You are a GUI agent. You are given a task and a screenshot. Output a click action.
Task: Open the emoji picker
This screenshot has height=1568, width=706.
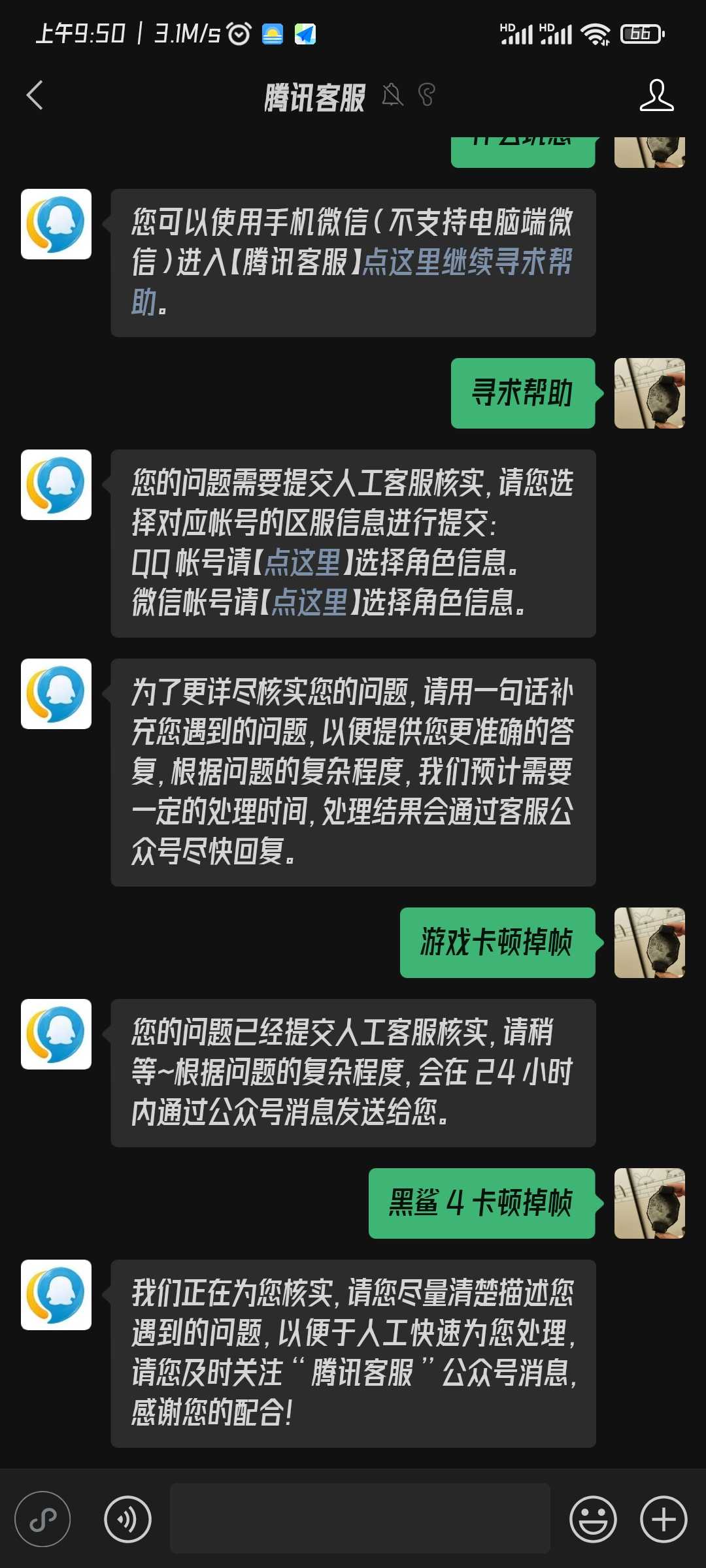pos(592,1519)
